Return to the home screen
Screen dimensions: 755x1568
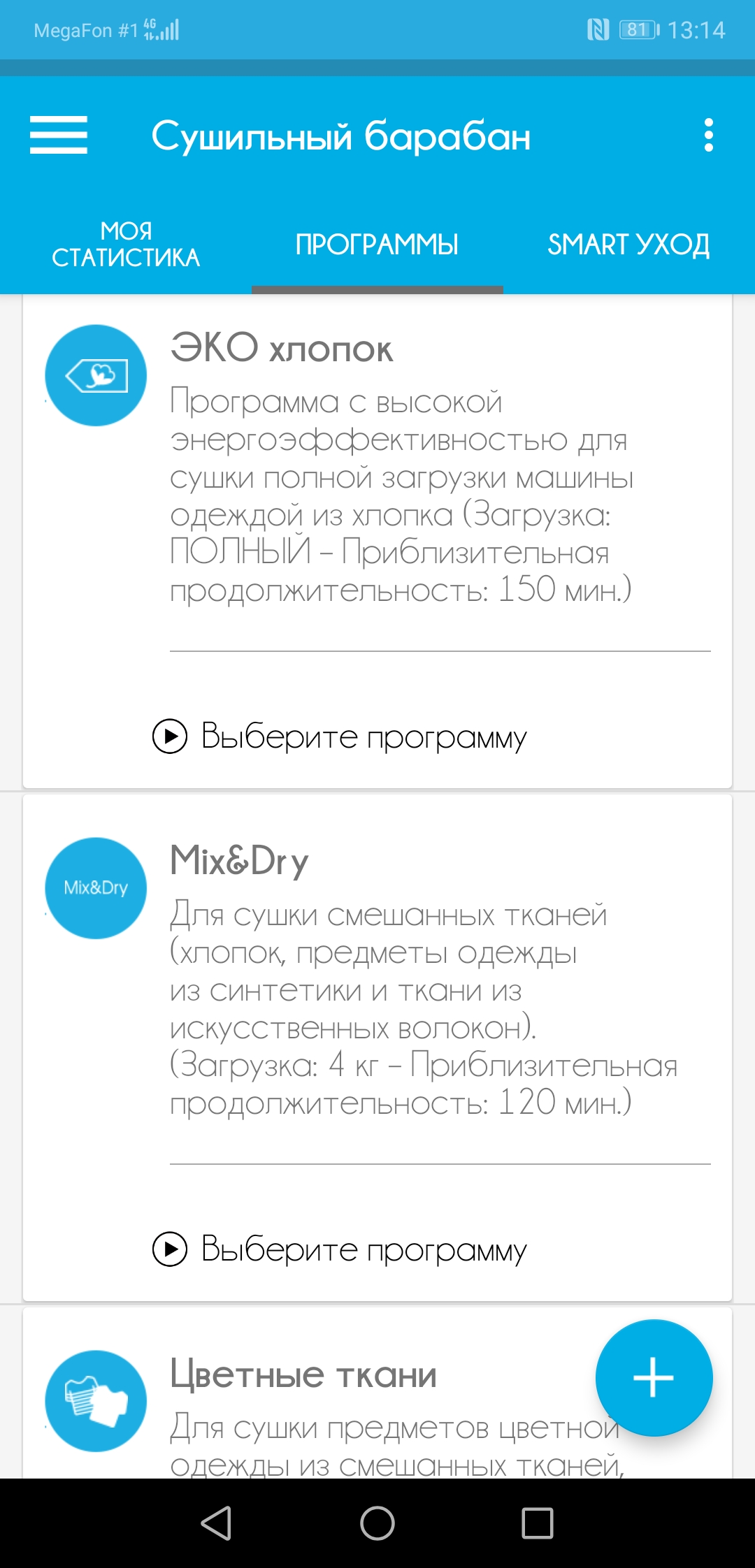tap(377, 1523)
